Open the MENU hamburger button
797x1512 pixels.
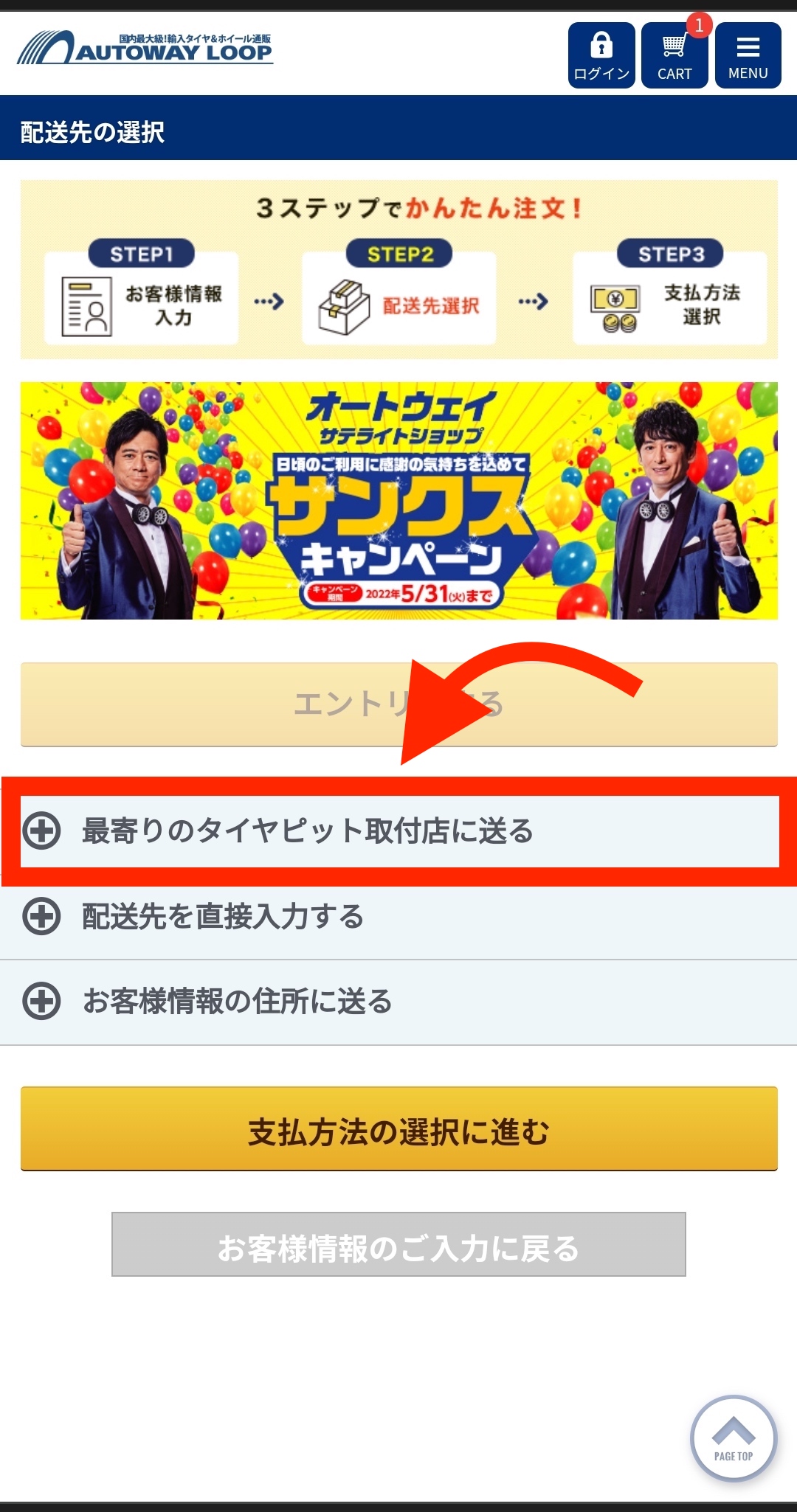[748, 55]
